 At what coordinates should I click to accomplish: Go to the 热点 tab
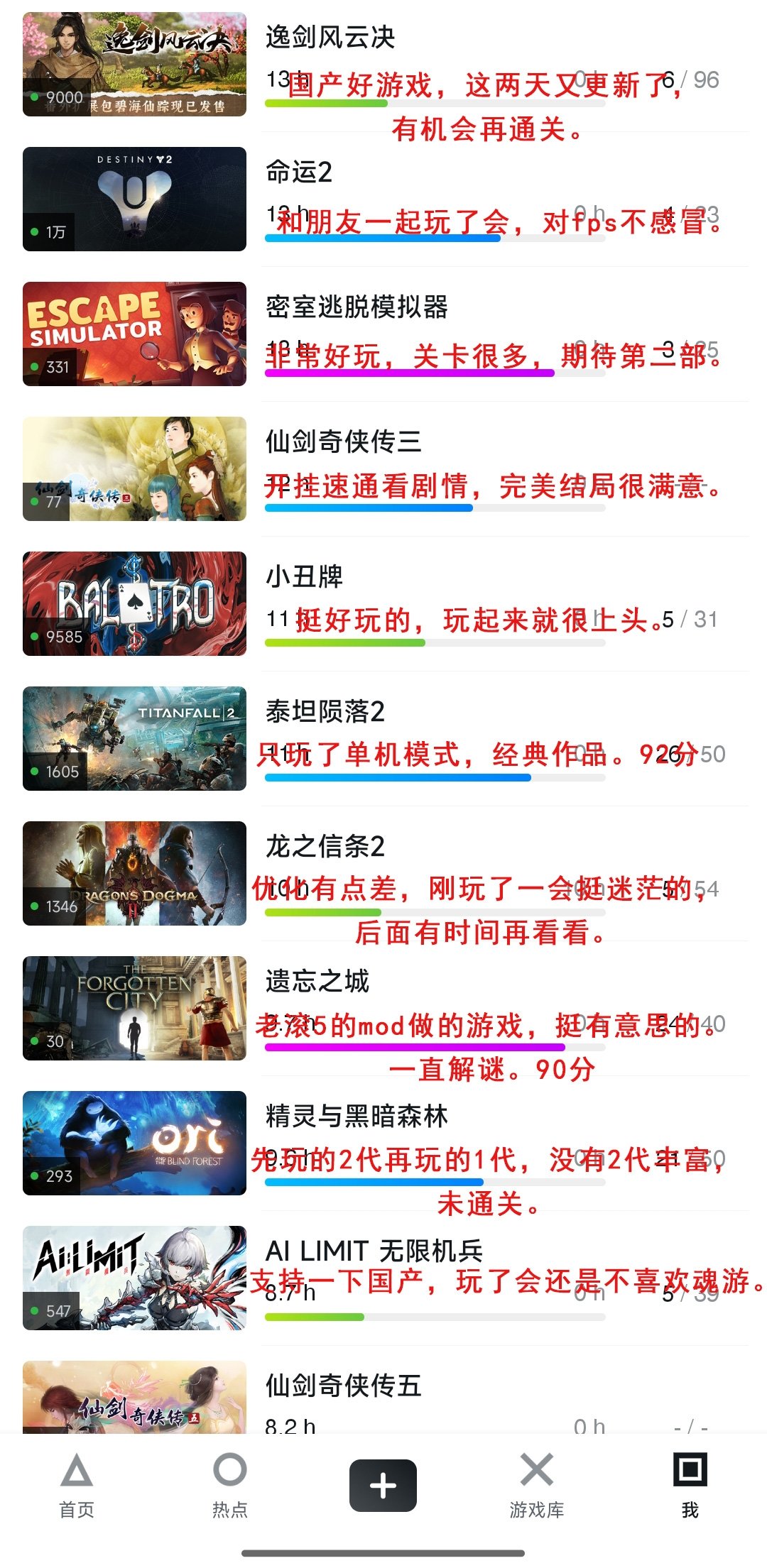click(230, 1485)
